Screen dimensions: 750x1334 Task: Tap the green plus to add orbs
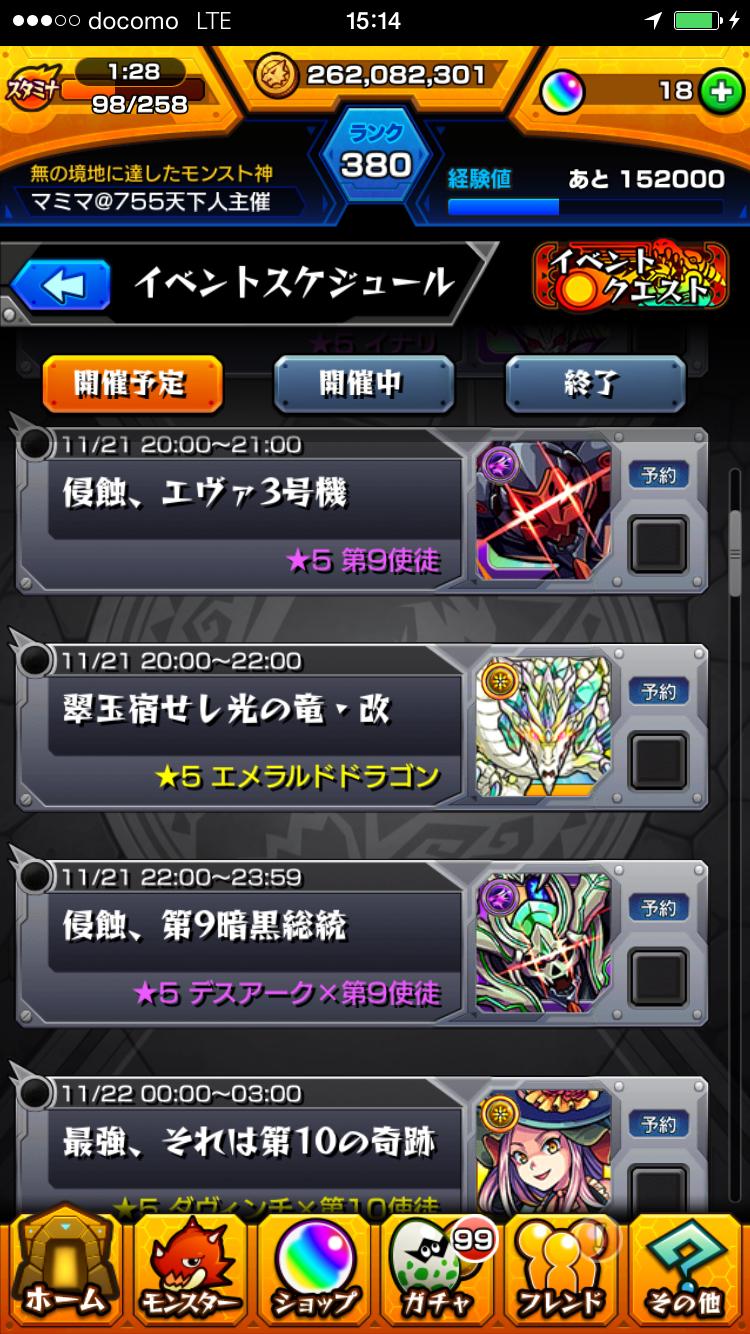717,91
